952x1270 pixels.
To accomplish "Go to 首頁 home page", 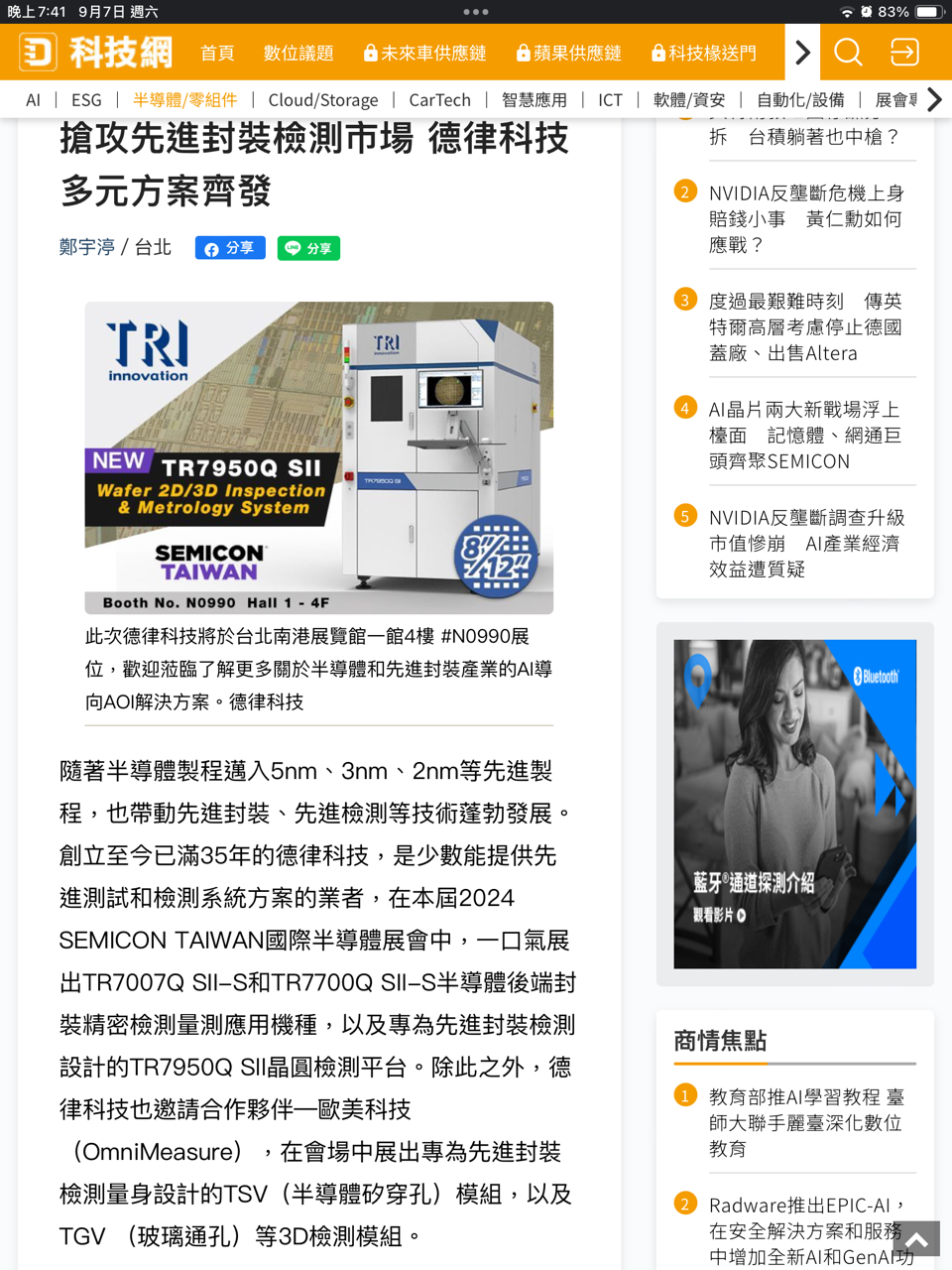I will click(x=217, y=53).
